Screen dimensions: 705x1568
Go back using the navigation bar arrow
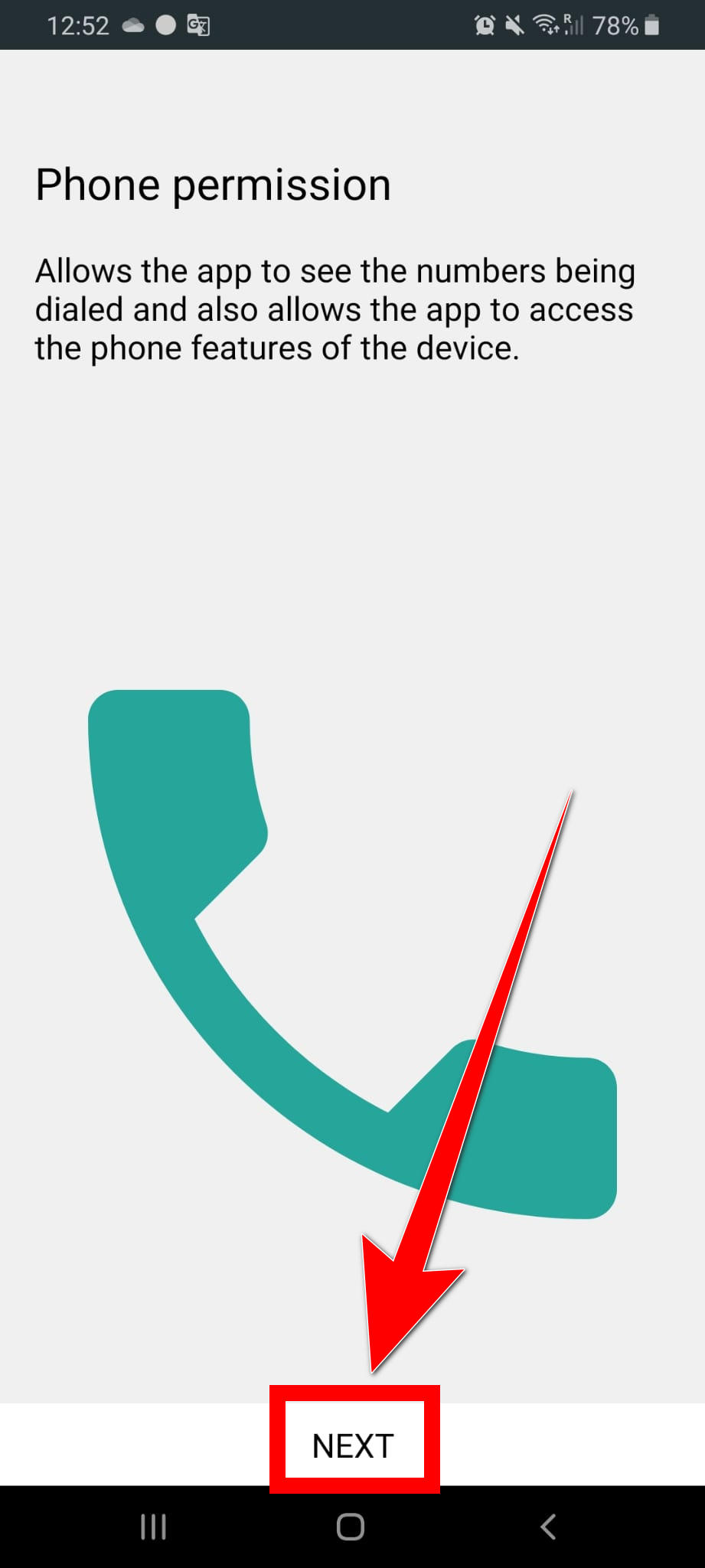pyautogui.click(x=548, y=1527)
